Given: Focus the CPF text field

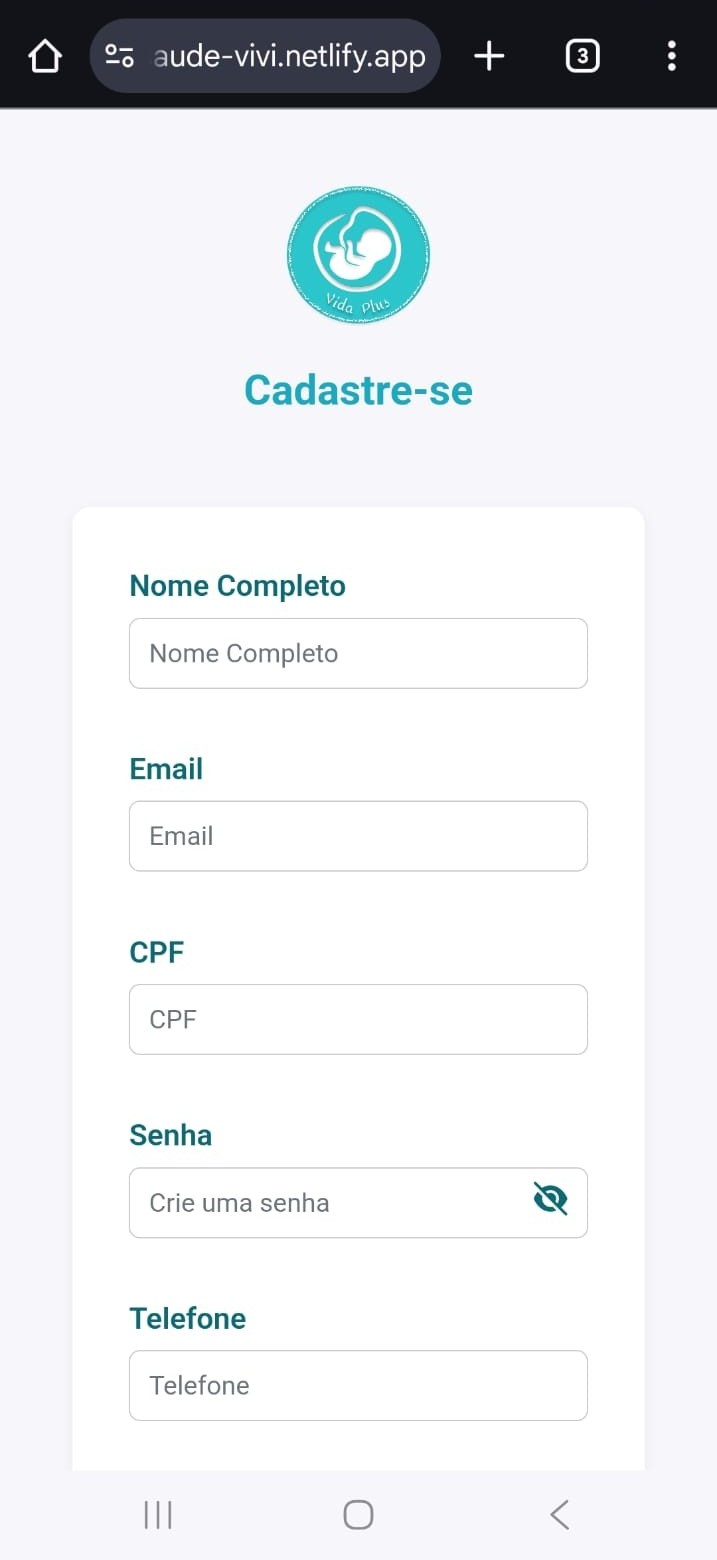Looking at the screenshot, I should click(357, 1019).
